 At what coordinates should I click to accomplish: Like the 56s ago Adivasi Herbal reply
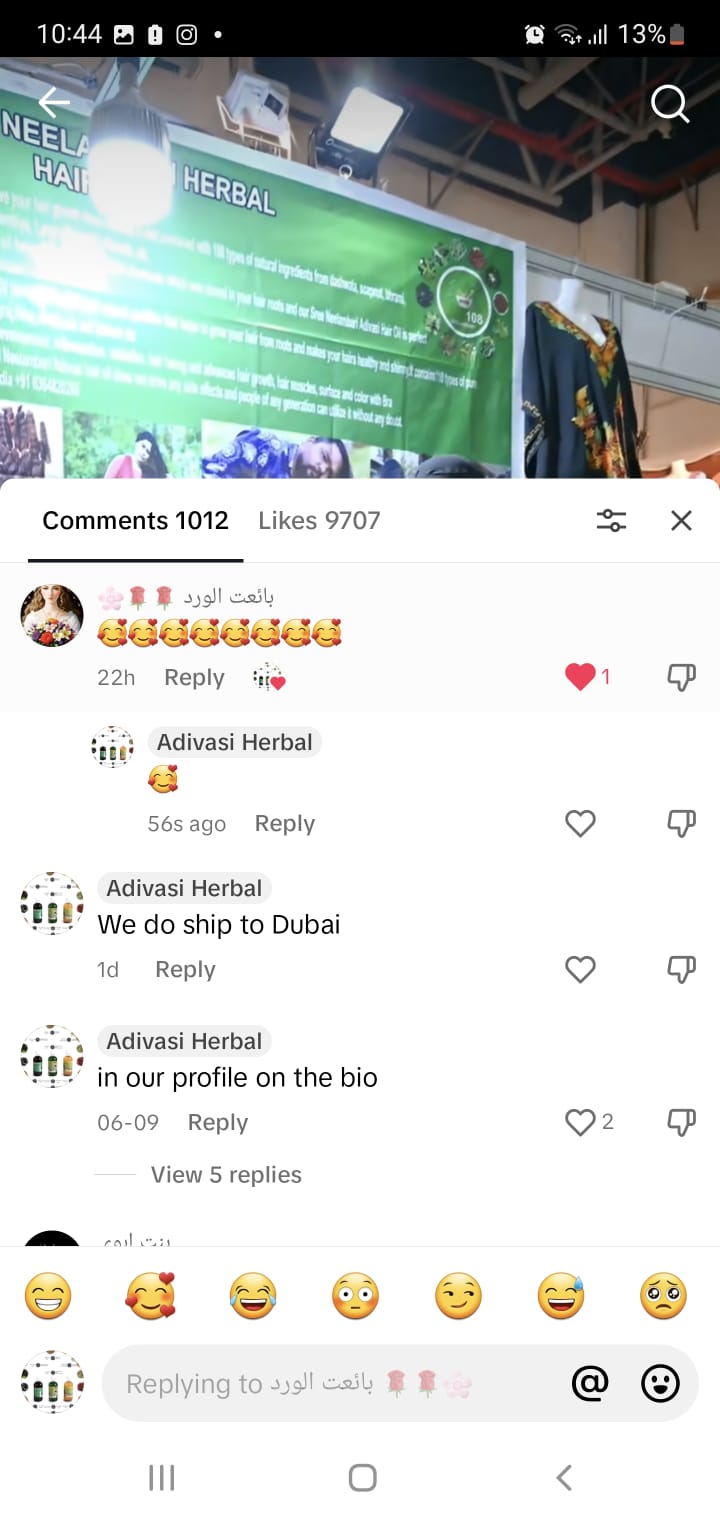pos(580,823)
